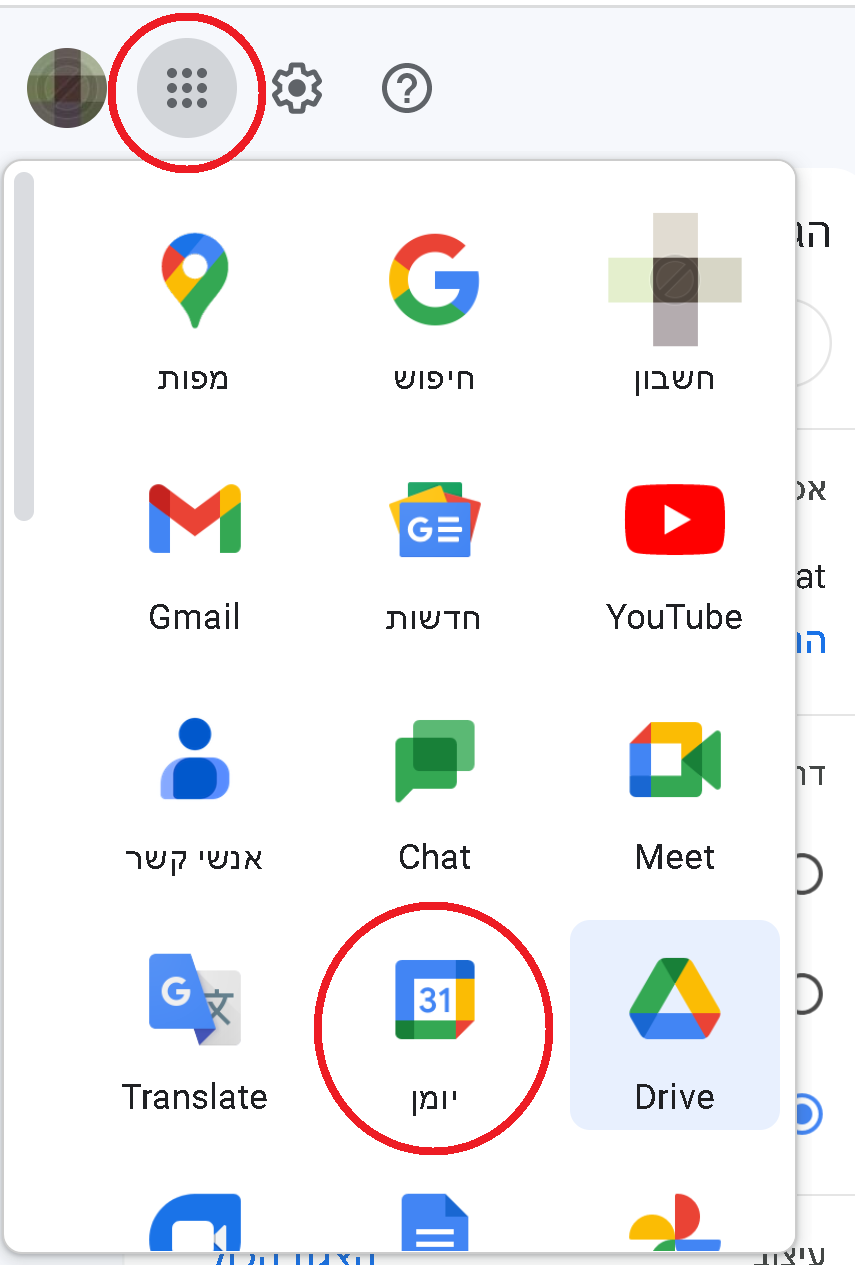Screen dimensions: 855x1265
Task: Open the help question mark icon
Action: coord(406,88)
